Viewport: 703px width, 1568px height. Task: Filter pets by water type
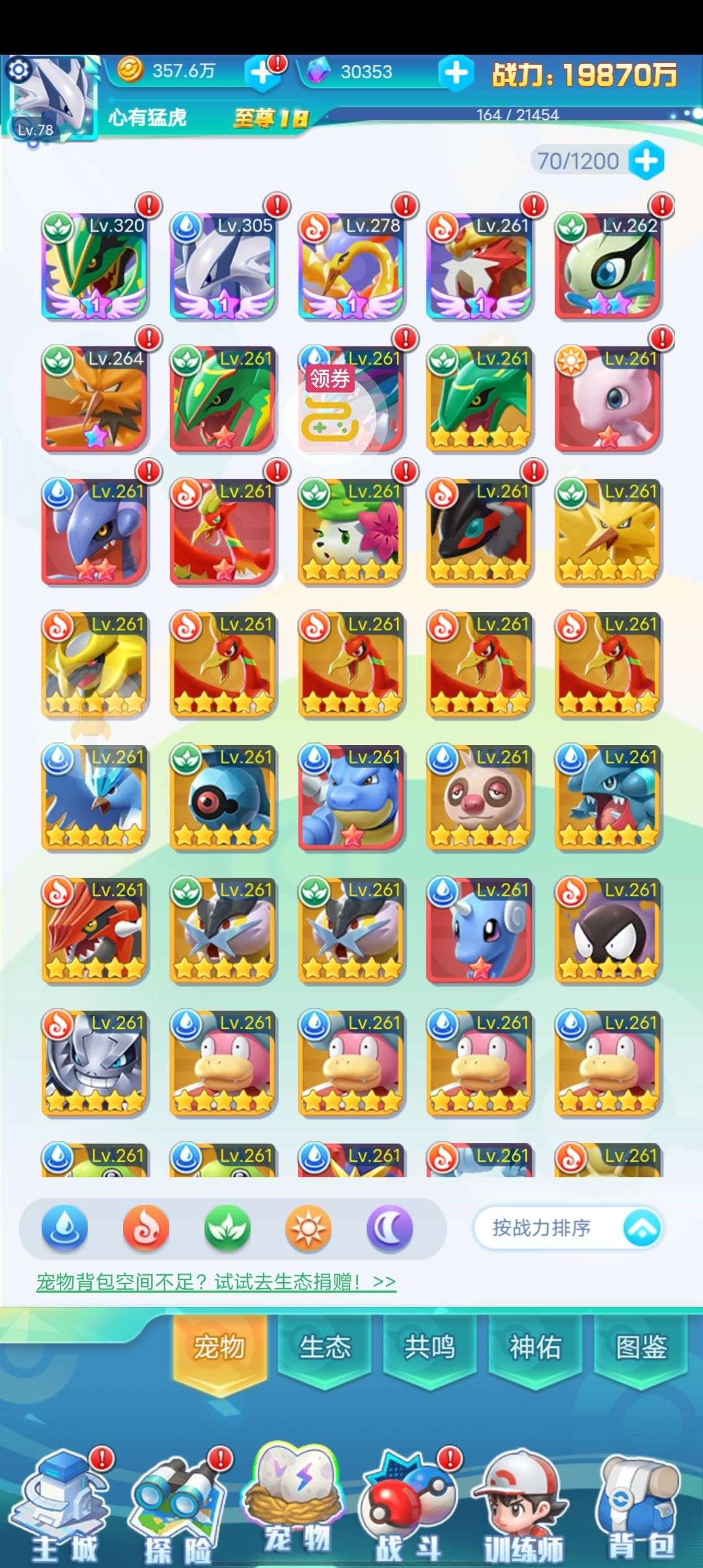64,1228
